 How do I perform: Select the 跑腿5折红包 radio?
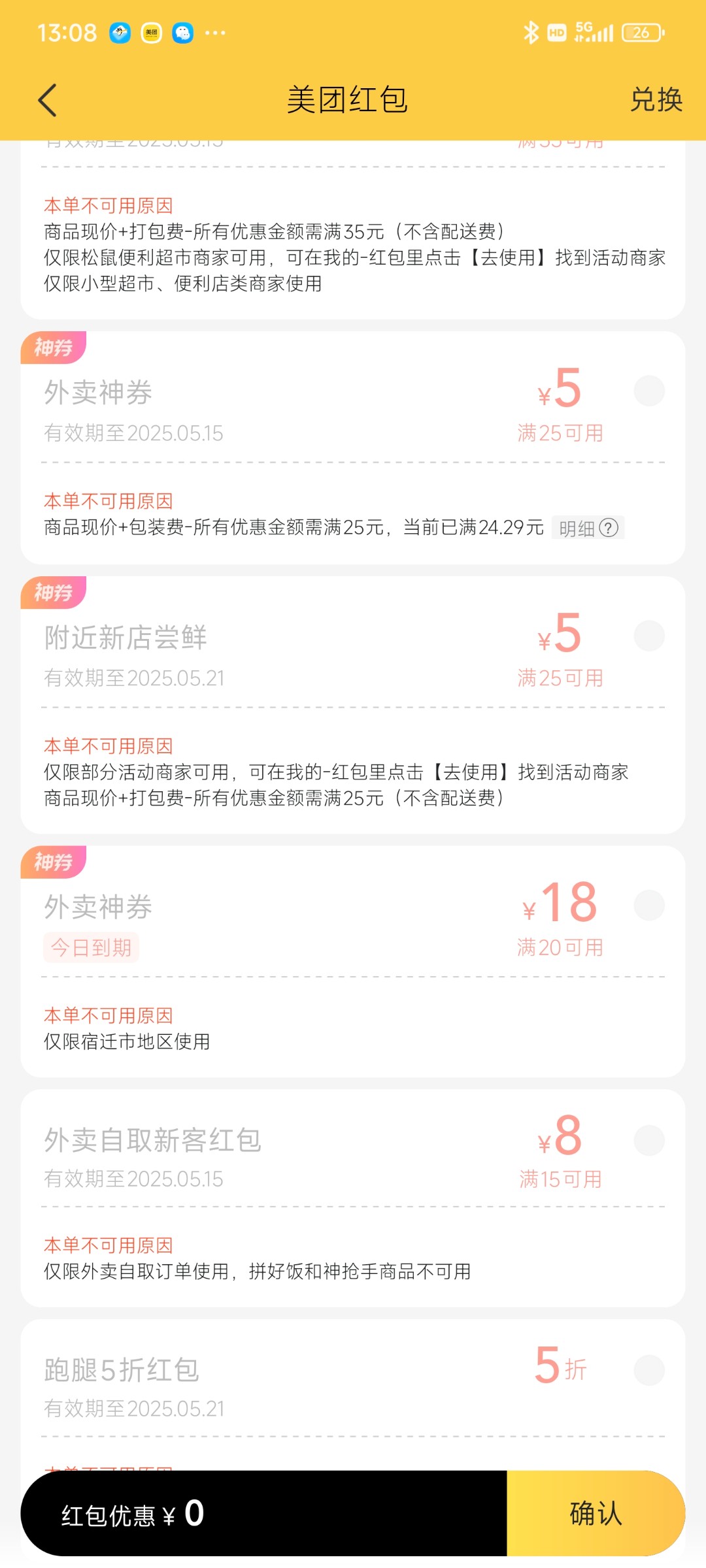point(649,1370)
